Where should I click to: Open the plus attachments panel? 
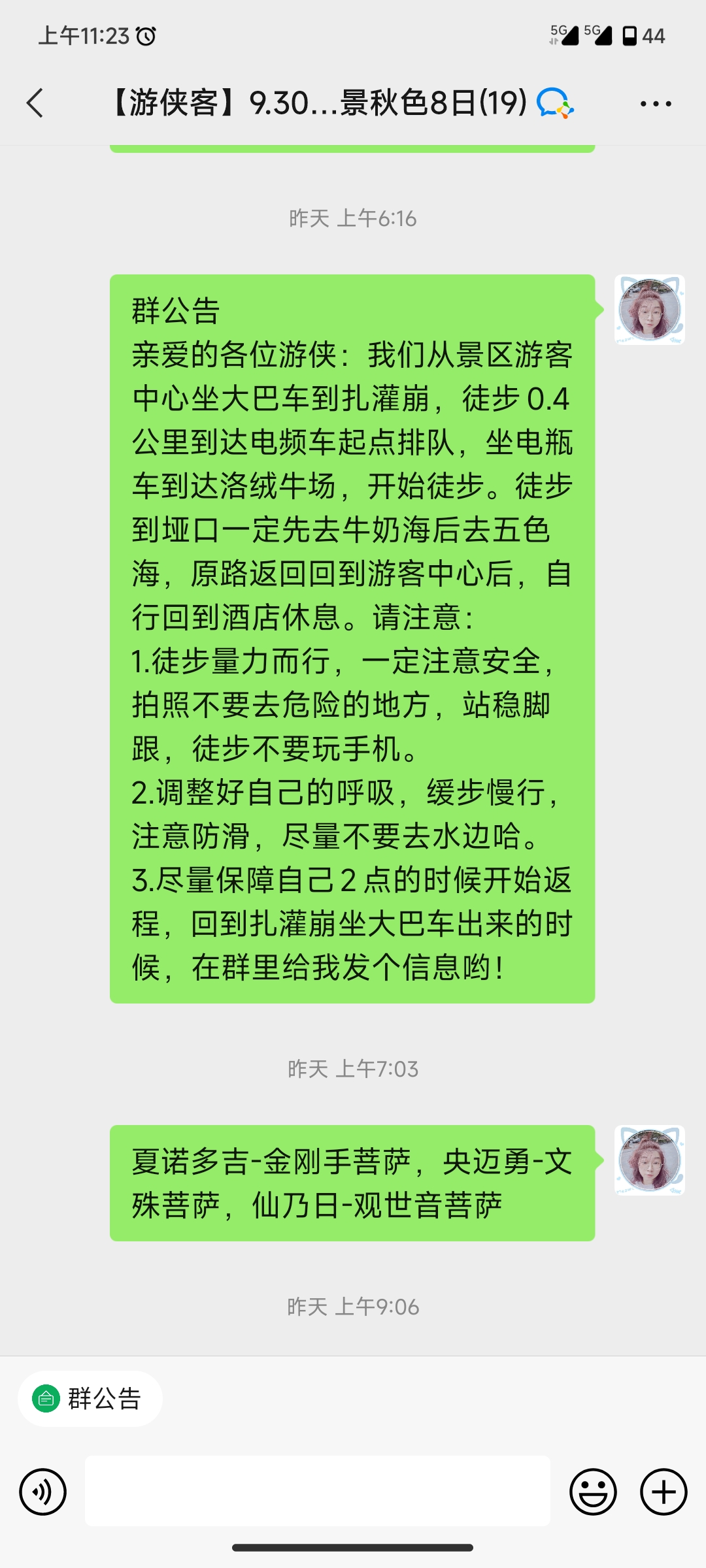[664, 1492]
